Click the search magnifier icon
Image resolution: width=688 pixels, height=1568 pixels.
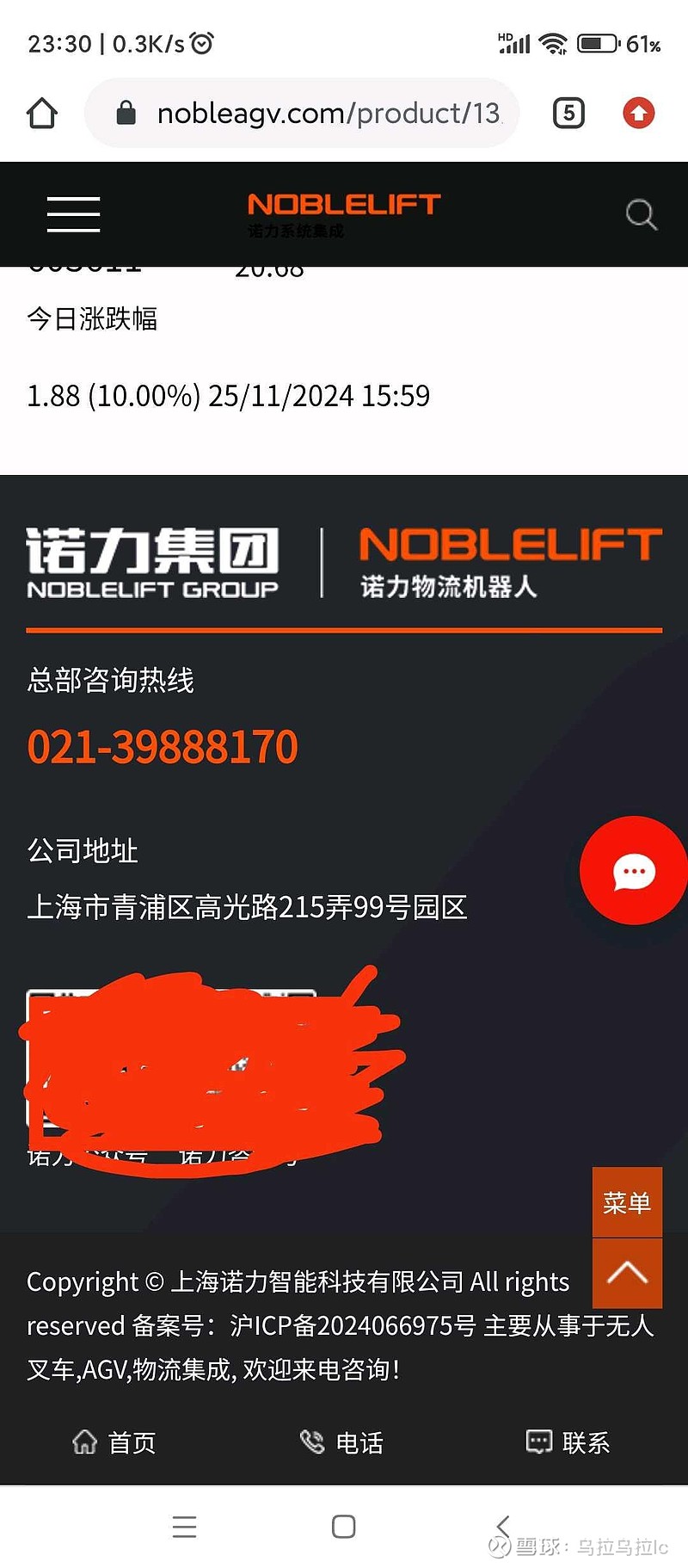pos(642,215)
